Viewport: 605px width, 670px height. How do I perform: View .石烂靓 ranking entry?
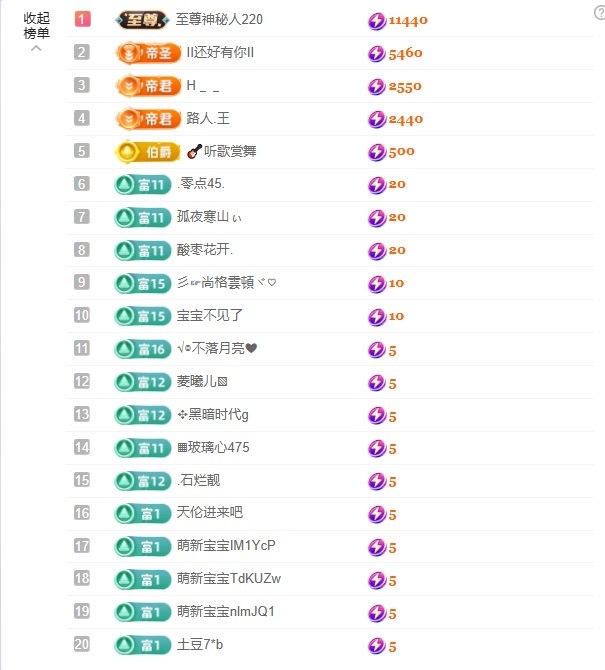point(199,480)
